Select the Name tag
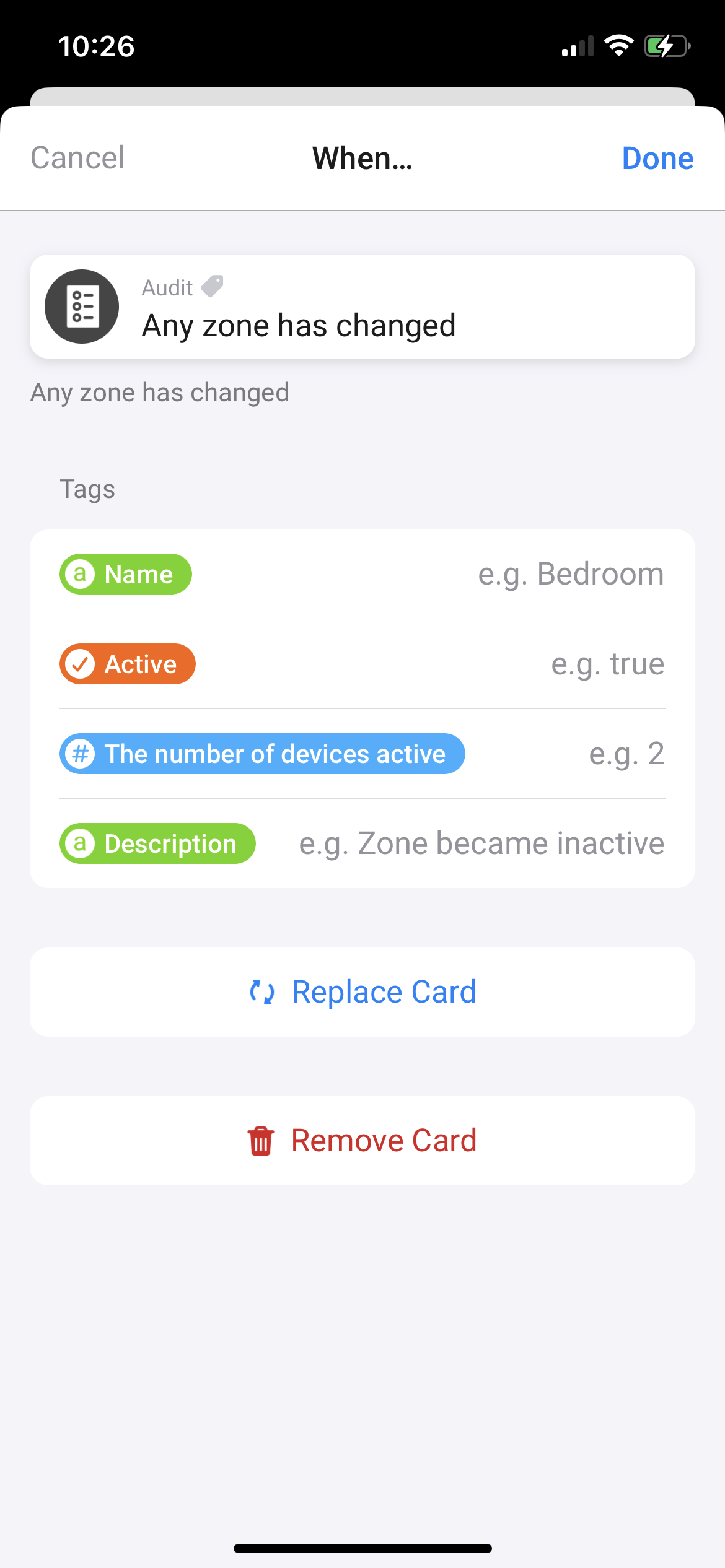725x1568 pixels. [x=126, y=574]
